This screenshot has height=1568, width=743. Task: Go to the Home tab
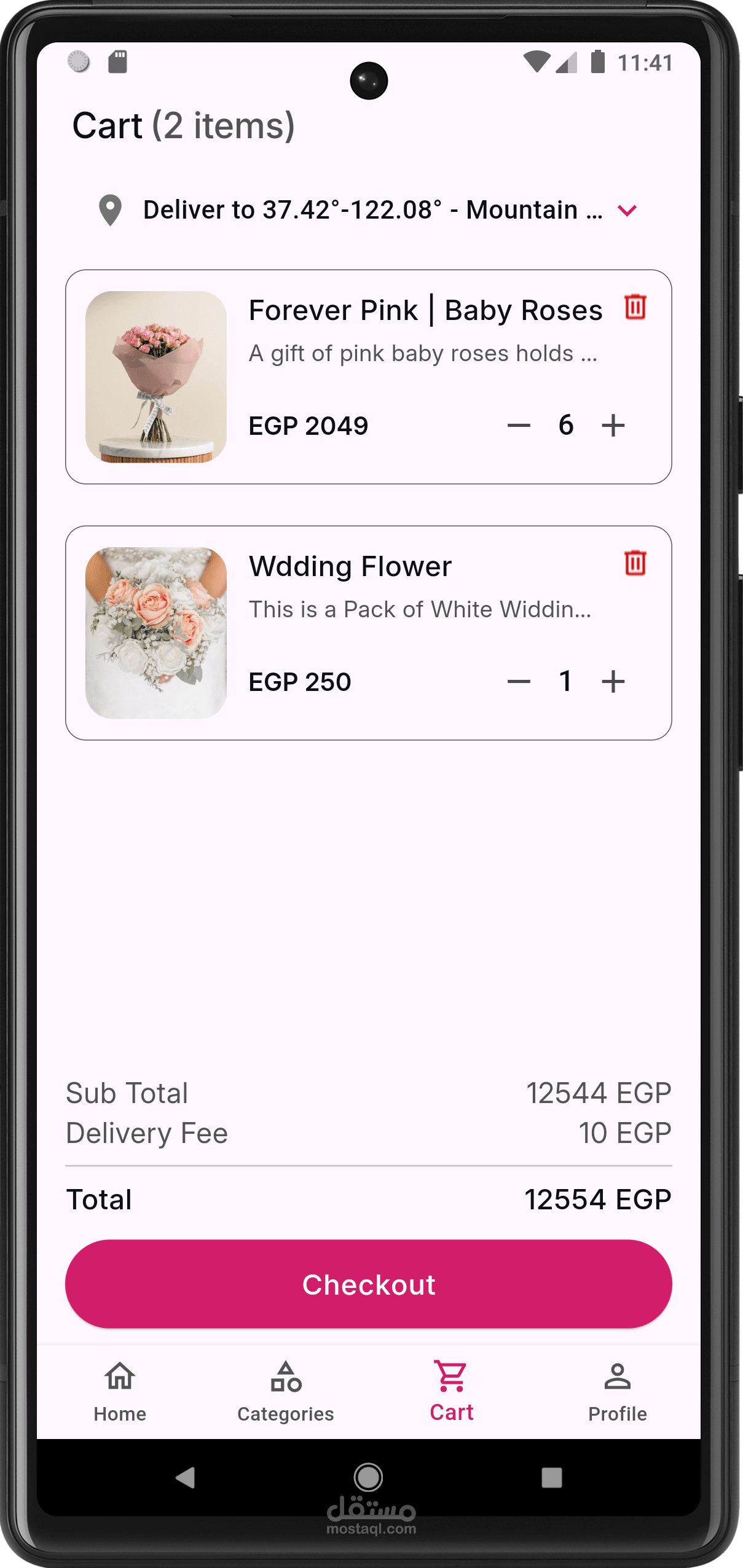(x=120, y=1391)
